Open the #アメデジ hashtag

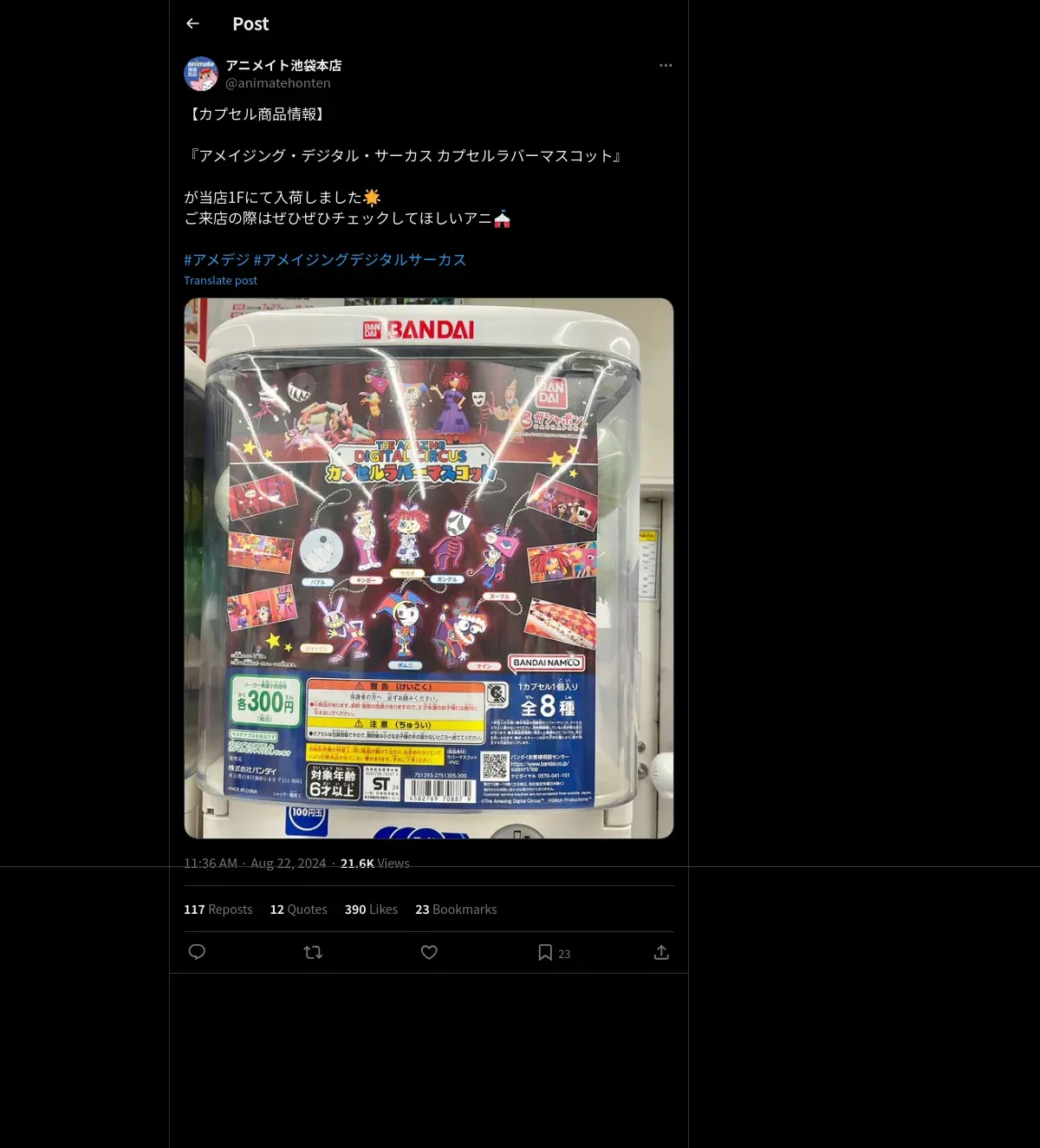point(217,260)
